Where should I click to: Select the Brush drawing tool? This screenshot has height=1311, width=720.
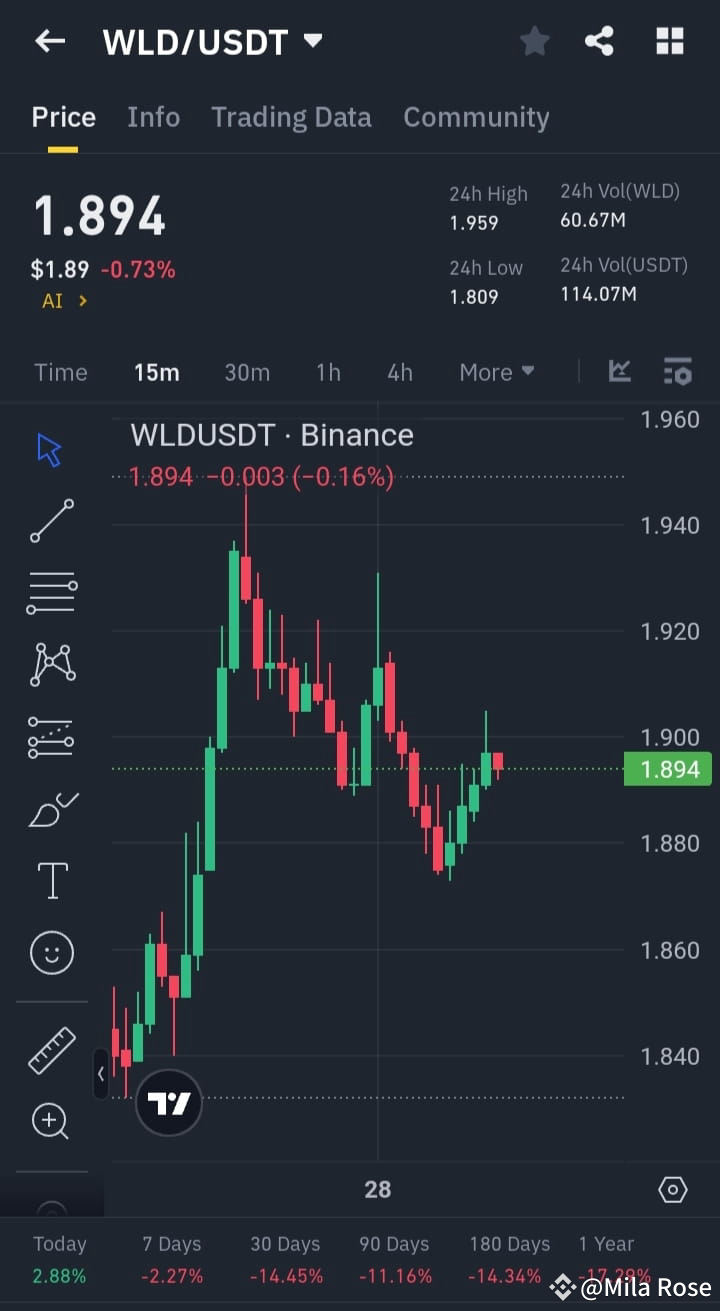tap(51, 808)
